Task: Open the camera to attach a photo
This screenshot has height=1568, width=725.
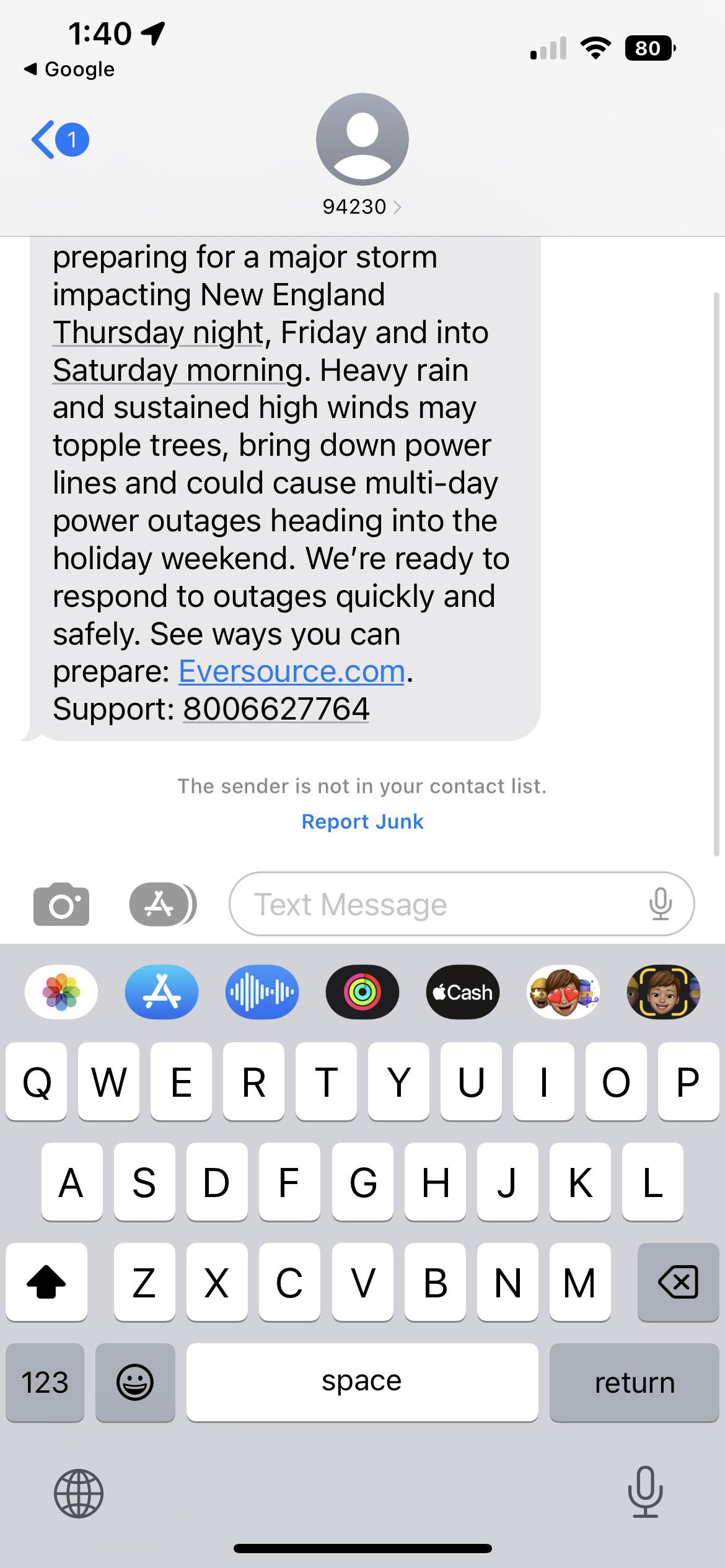Action: pyautogui.click(x=61, y=904)
